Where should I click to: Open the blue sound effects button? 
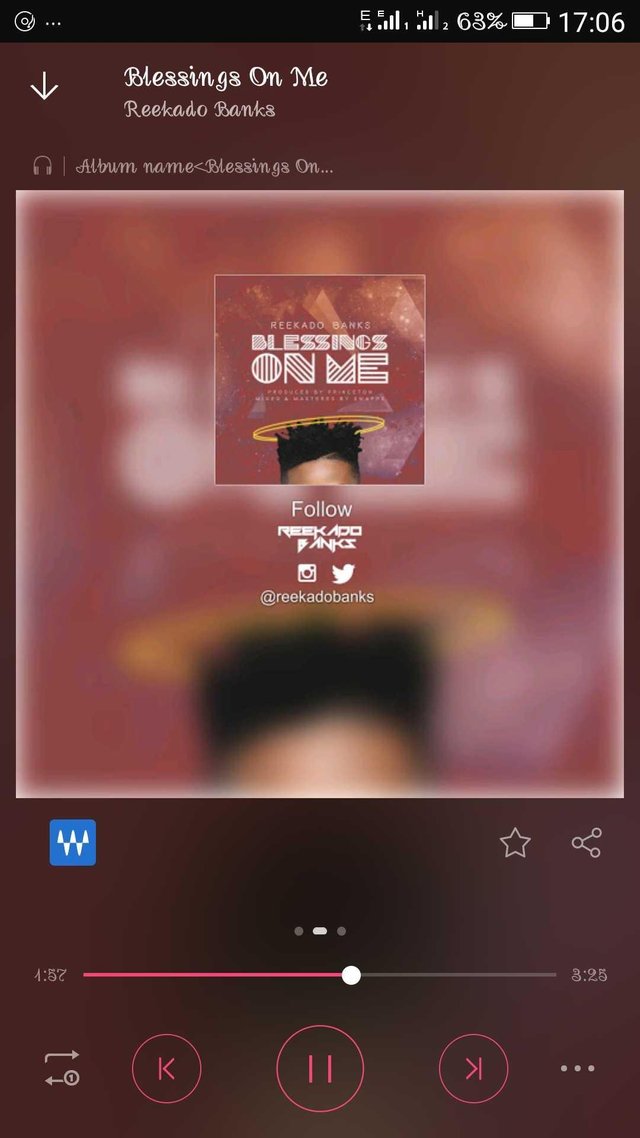[x=73, y=843]
